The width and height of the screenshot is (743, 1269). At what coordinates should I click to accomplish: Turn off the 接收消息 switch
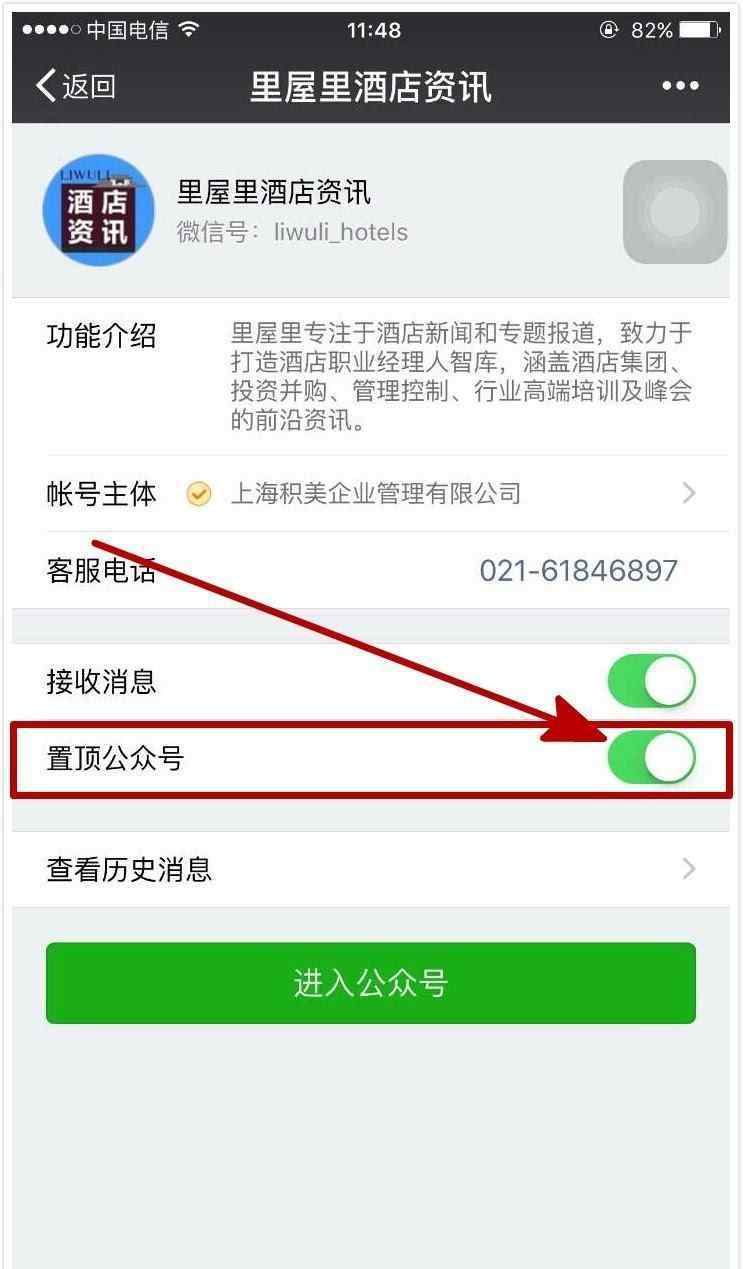(651, 682)
